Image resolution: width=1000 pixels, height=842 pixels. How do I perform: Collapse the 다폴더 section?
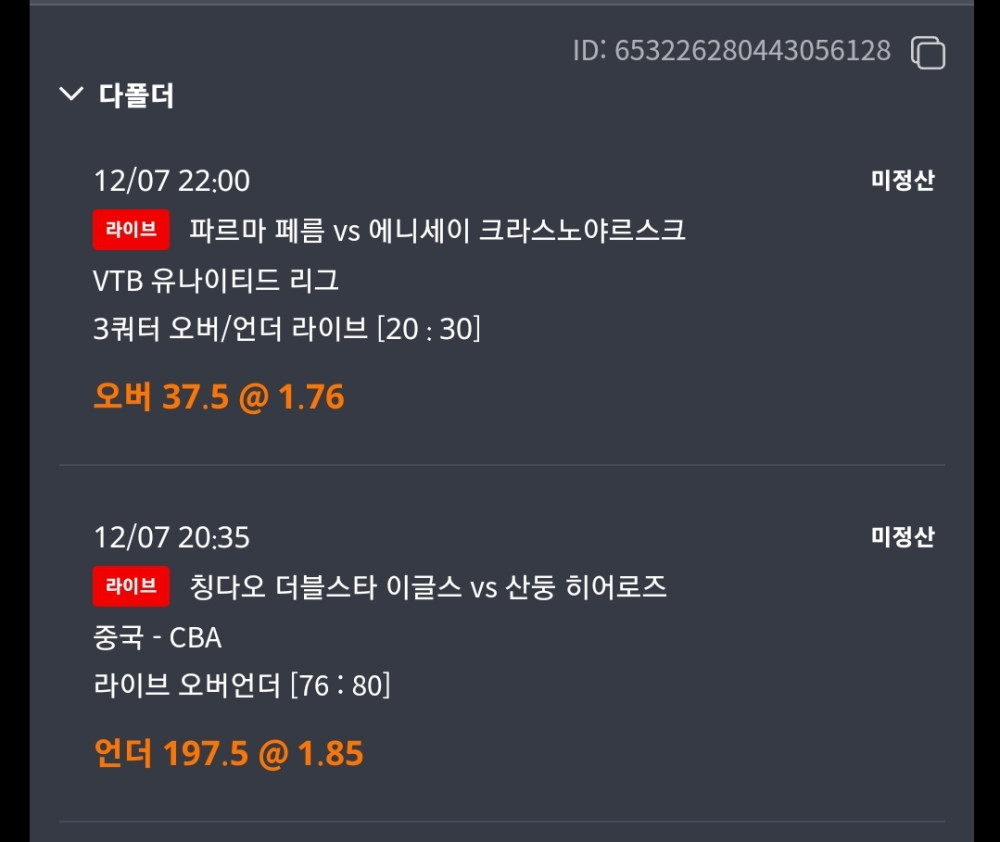(x=71, y=95)
